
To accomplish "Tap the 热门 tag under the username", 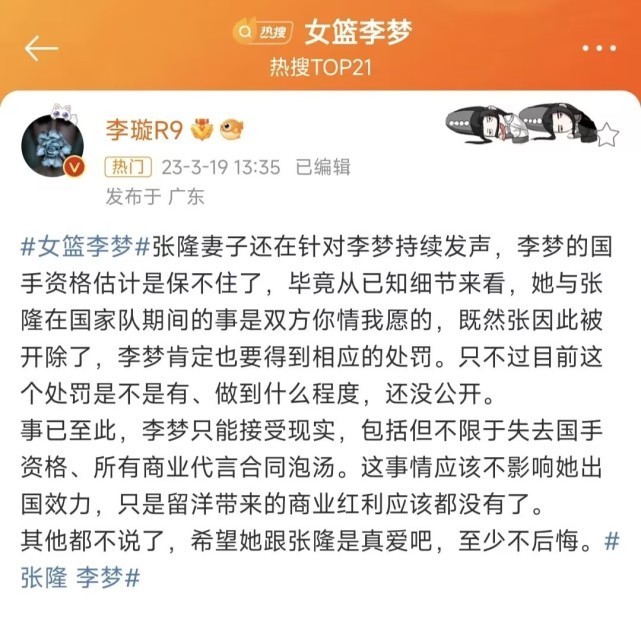I will click(128, 167).
